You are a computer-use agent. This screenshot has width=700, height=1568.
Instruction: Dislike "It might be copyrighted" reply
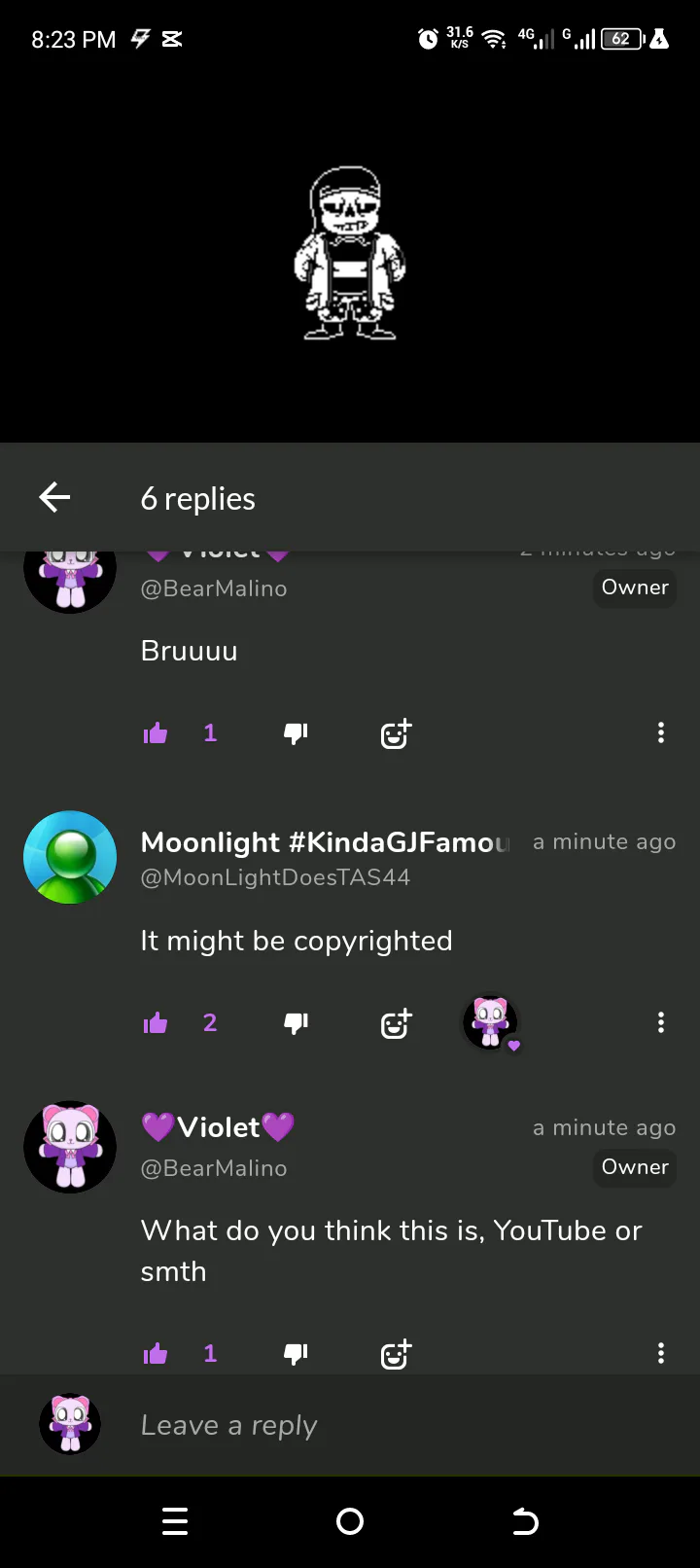pyautogui.click(x=296, y=1023)
